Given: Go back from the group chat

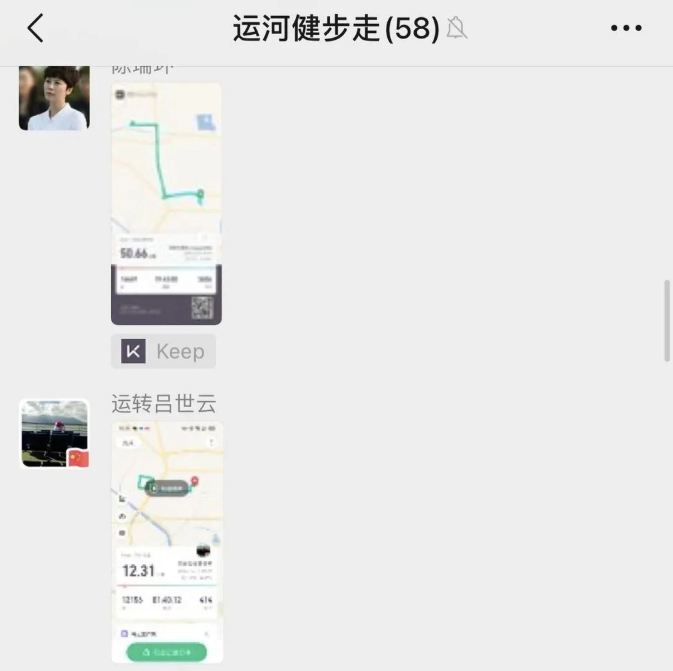Looking at the screenshot, I should [x=36, y=28].
